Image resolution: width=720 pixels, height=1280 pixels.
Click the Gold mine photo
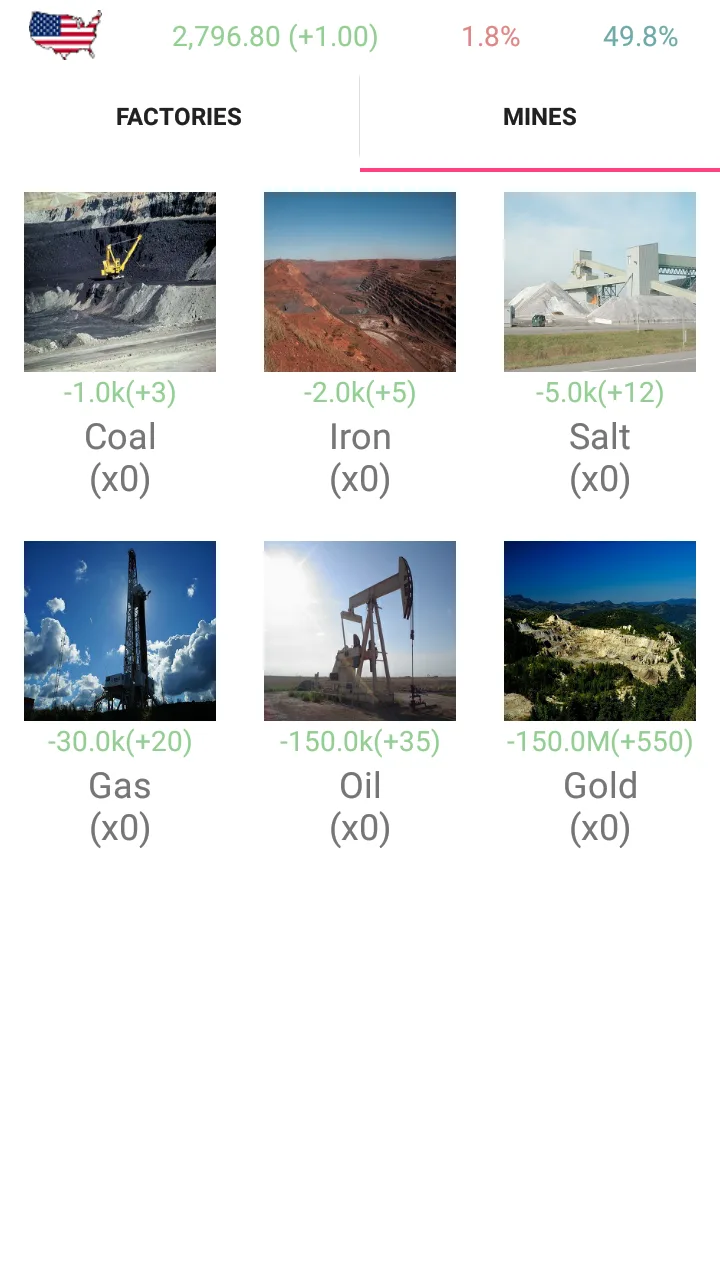coord(599,630)
